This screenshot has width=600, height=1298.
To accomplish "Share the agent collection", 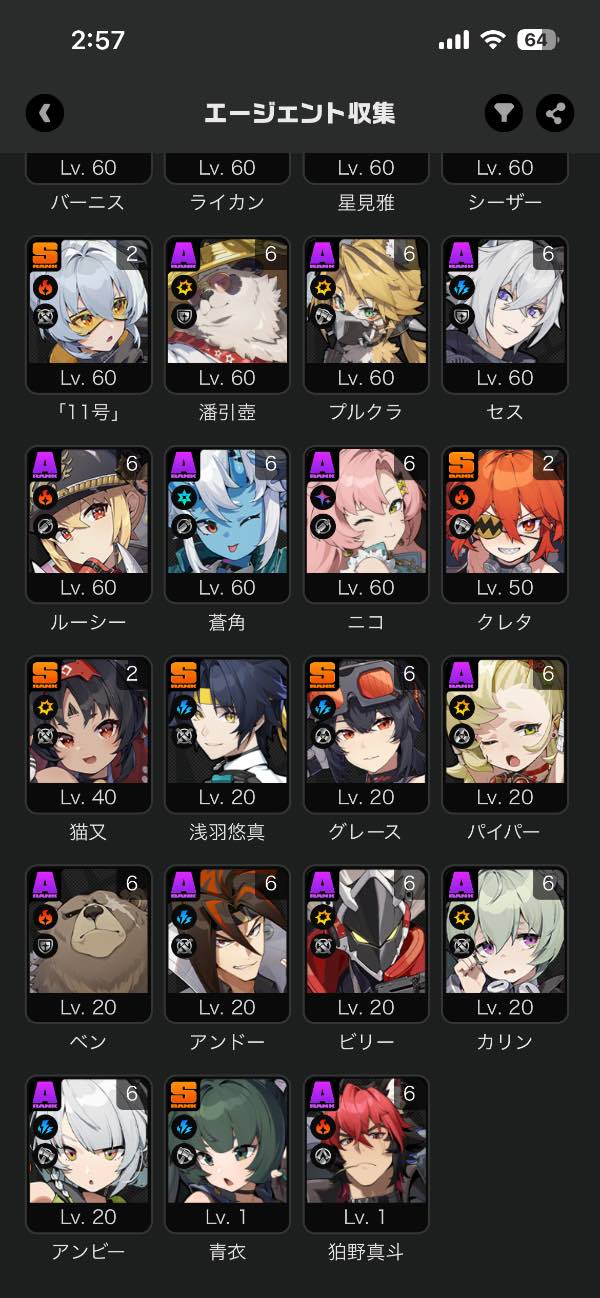I will pos(555,113).
